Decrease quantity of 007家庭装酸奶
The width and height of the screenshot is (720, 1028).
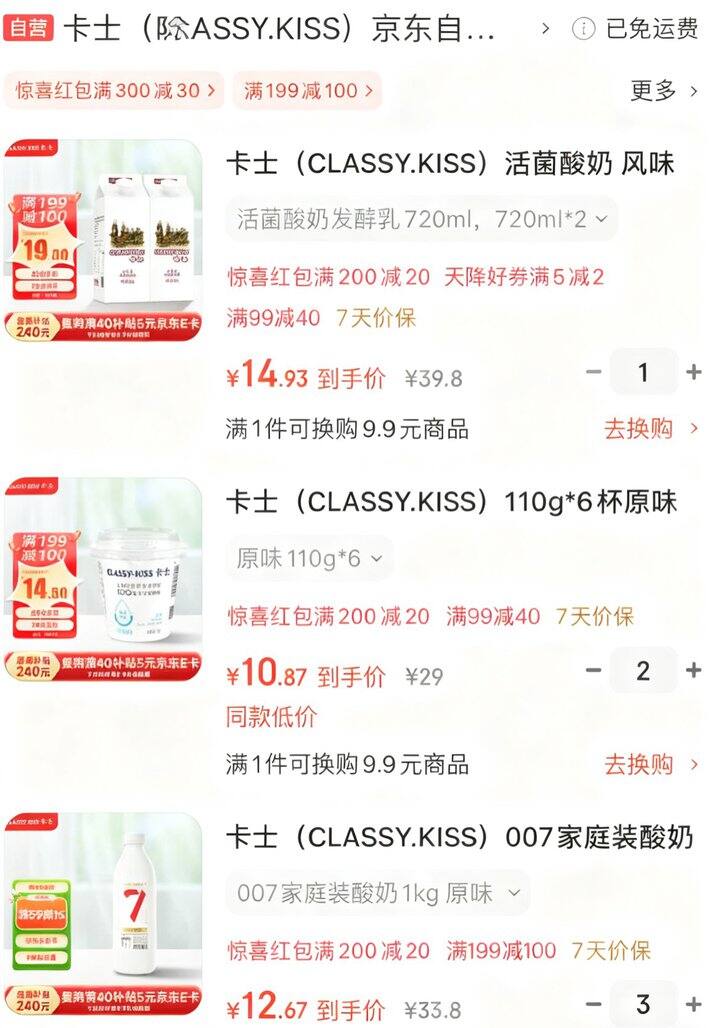(594, 1004)
